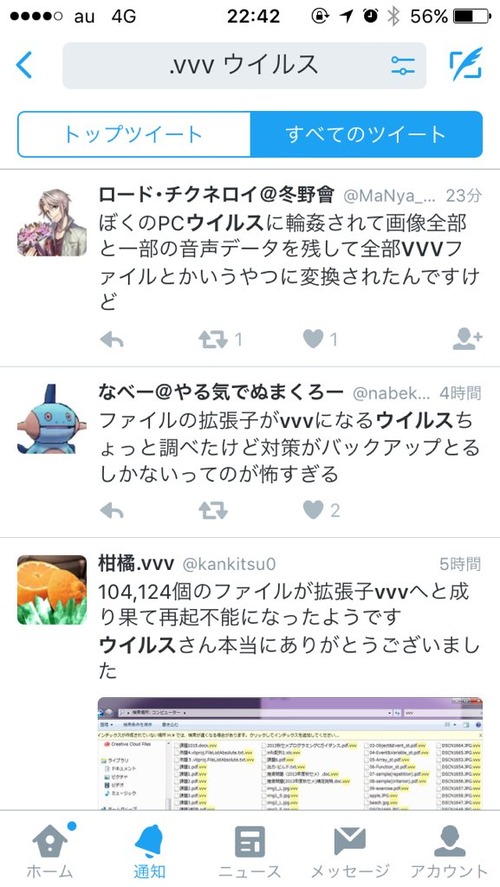The height and width of the screenshot is (887, 500).
Task: Go back using the top-left arrow
Action: [24, 66]
